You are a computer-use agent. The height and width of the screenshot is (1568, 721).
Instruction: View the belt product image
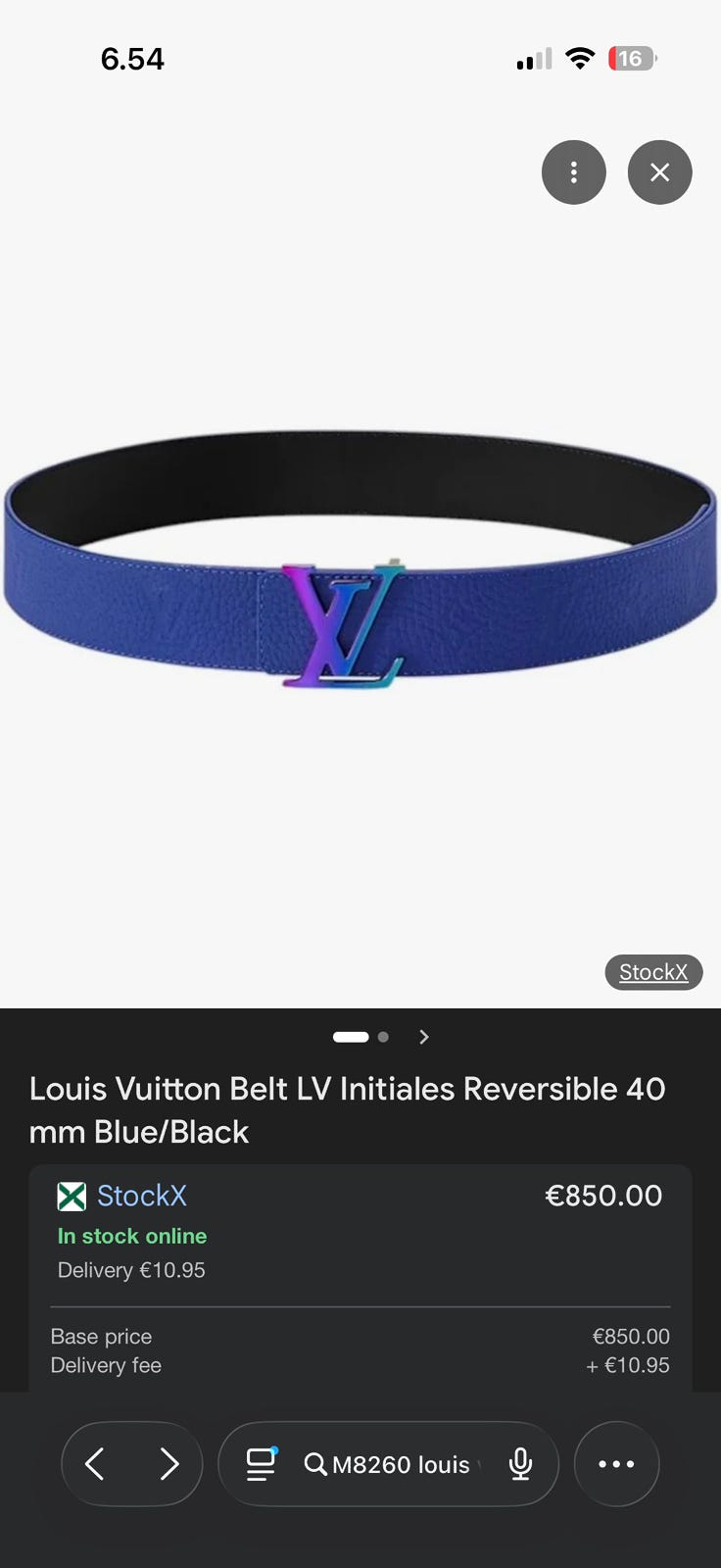coord(360,568)
